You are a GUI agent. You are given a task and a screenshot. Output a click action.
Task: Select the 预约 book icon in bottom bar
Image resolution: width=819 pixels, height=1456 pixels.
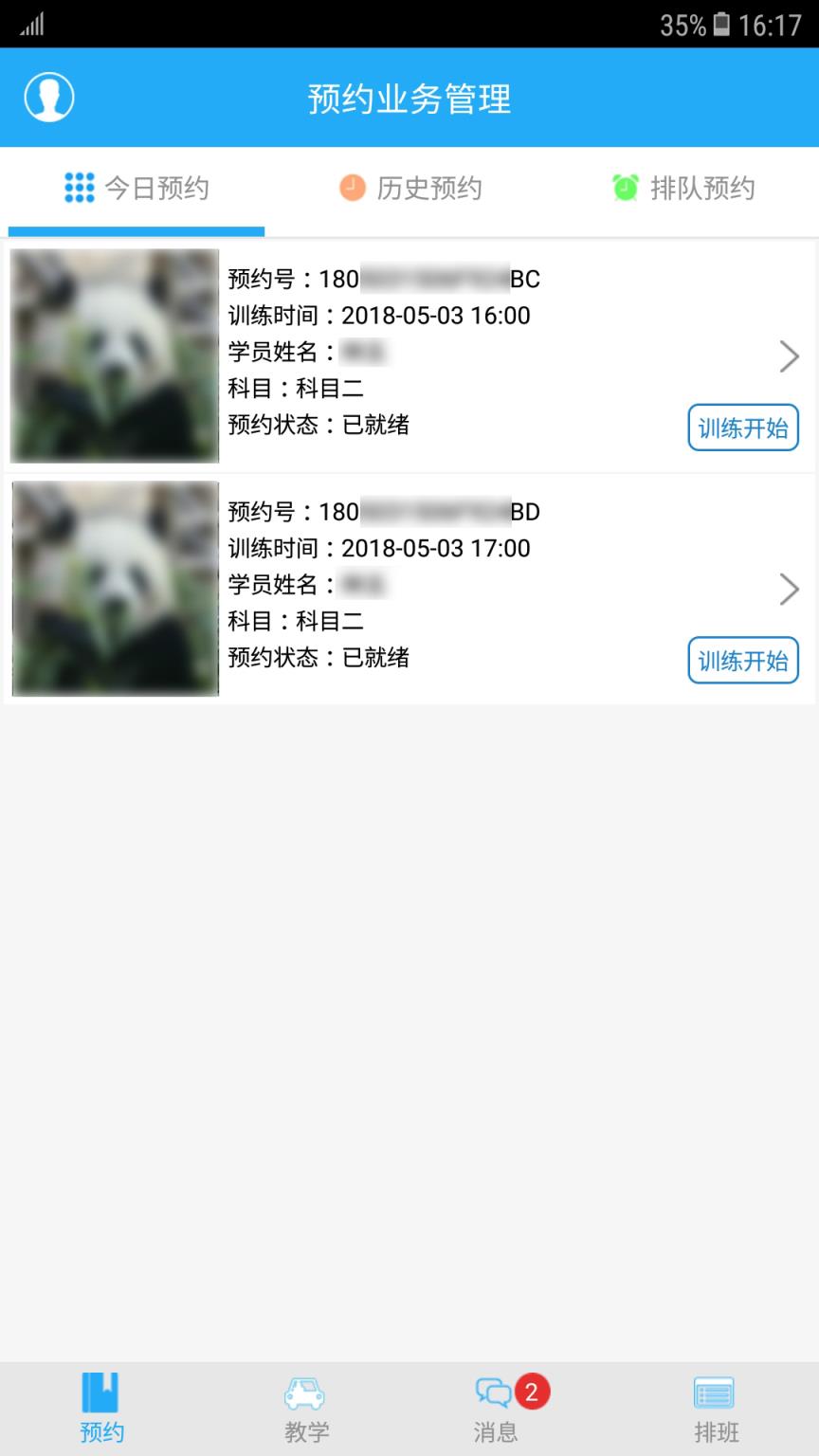pyautogui.click(x=101, y=1392)
